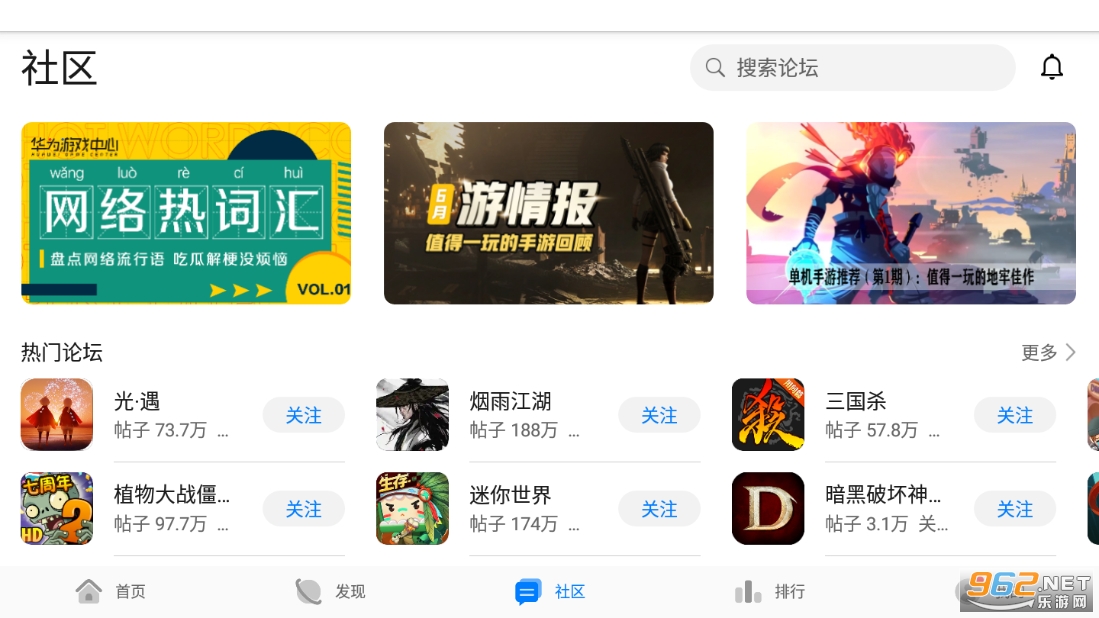This screenshot has width=1099, height=618.
Task: Follow the 植物大战僵尸 forum
Action: [x=303, y=509]
